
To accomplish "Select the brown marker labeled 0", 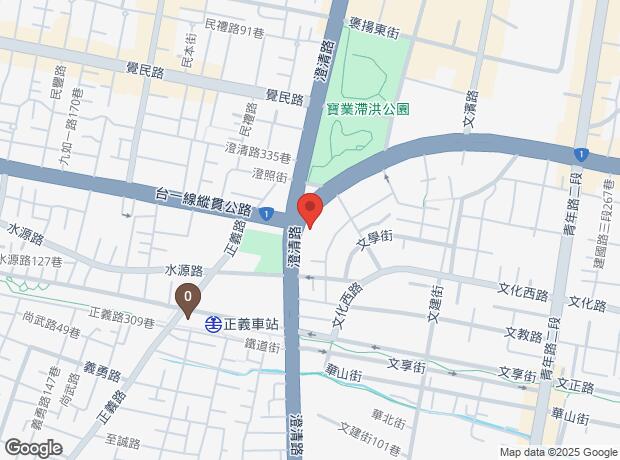I will tap(187, 297).
